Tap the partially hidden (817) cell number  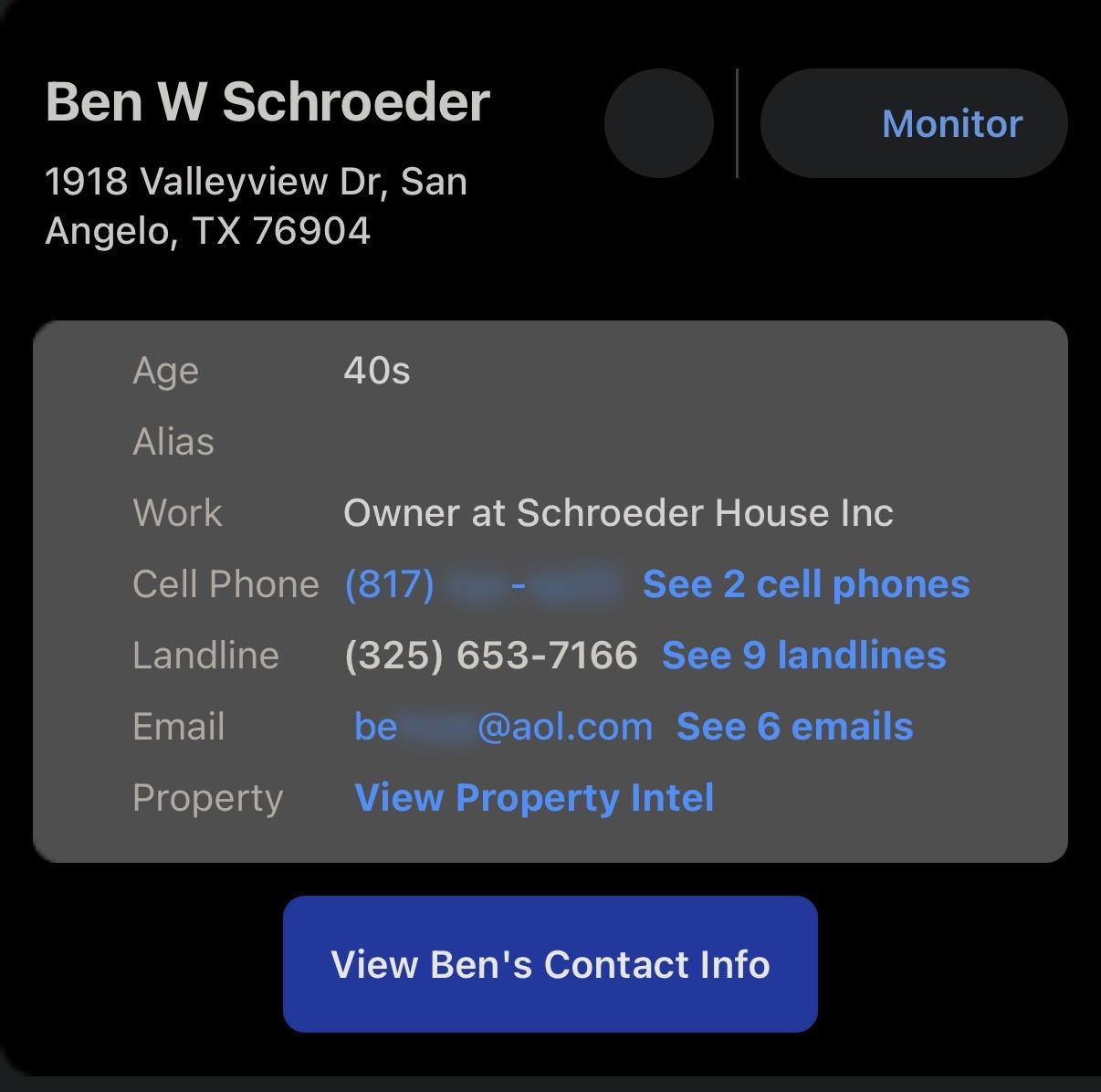[x=484, y=584]
